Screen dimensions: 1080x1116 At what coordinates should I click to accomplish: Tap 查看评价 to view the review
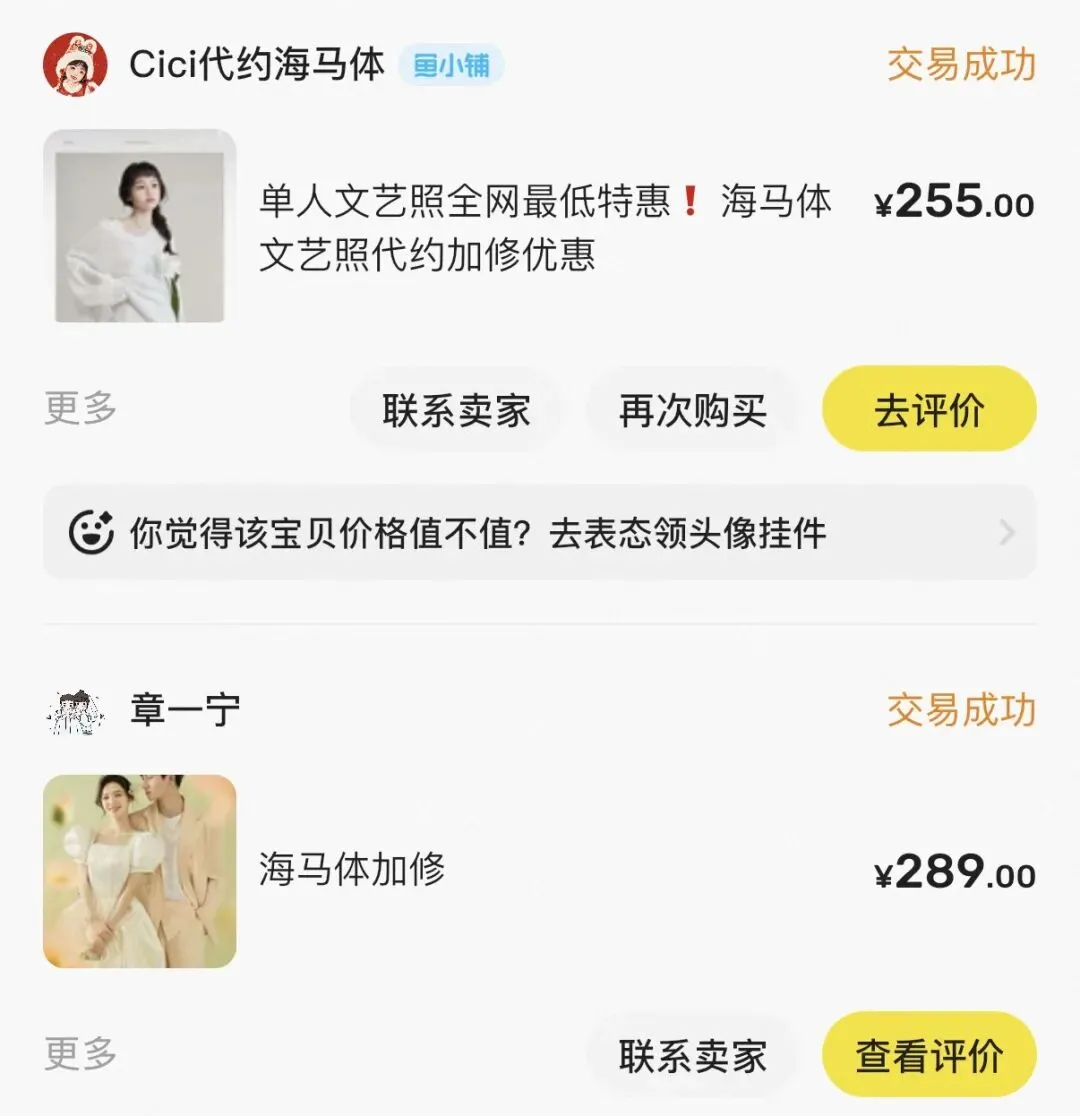point(929,1056)
